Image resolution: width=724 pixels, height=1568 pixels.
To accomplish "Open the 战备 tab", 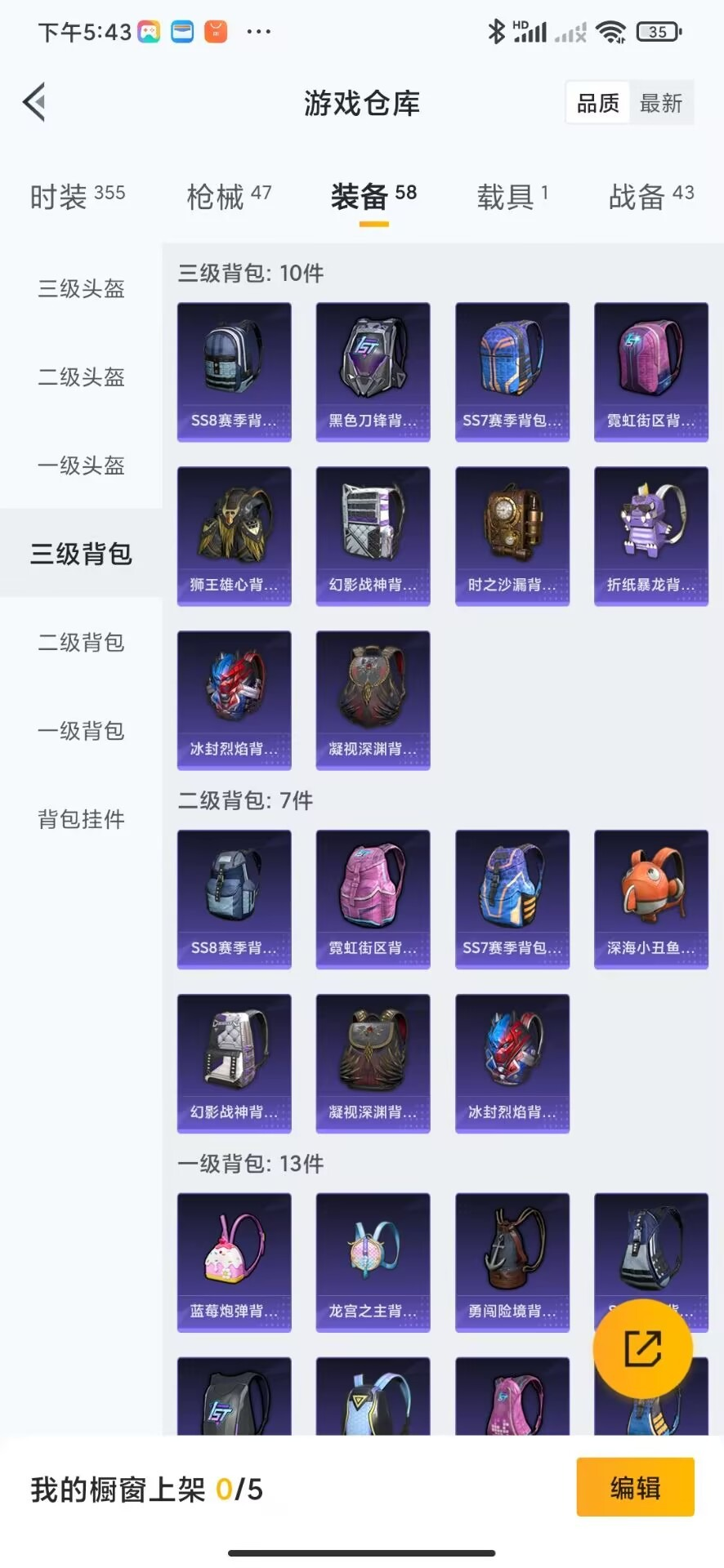I will tap(650, 196).
